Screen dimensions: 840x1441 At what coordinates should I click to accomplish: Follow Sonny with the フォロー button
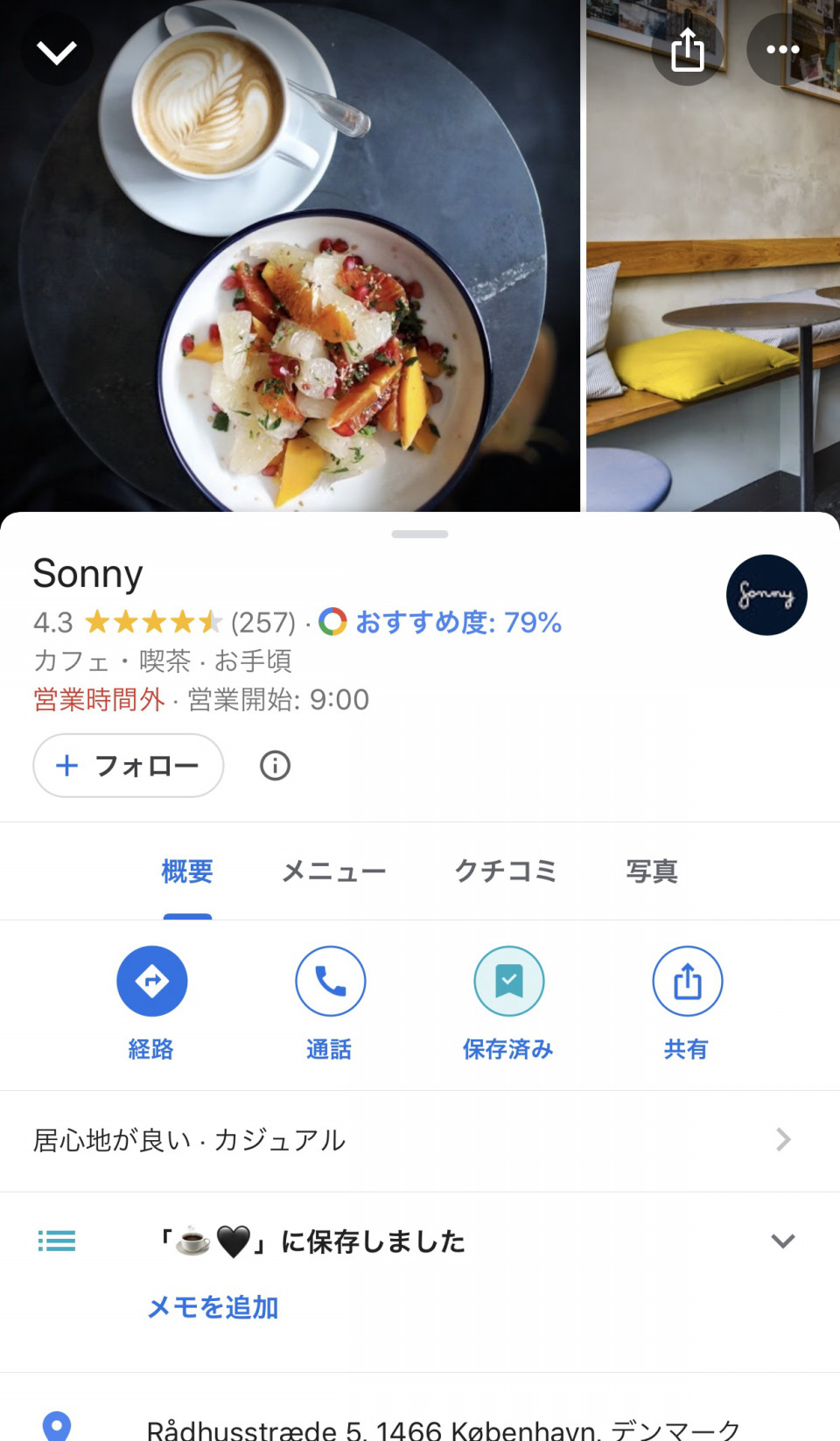pos(129,766)
